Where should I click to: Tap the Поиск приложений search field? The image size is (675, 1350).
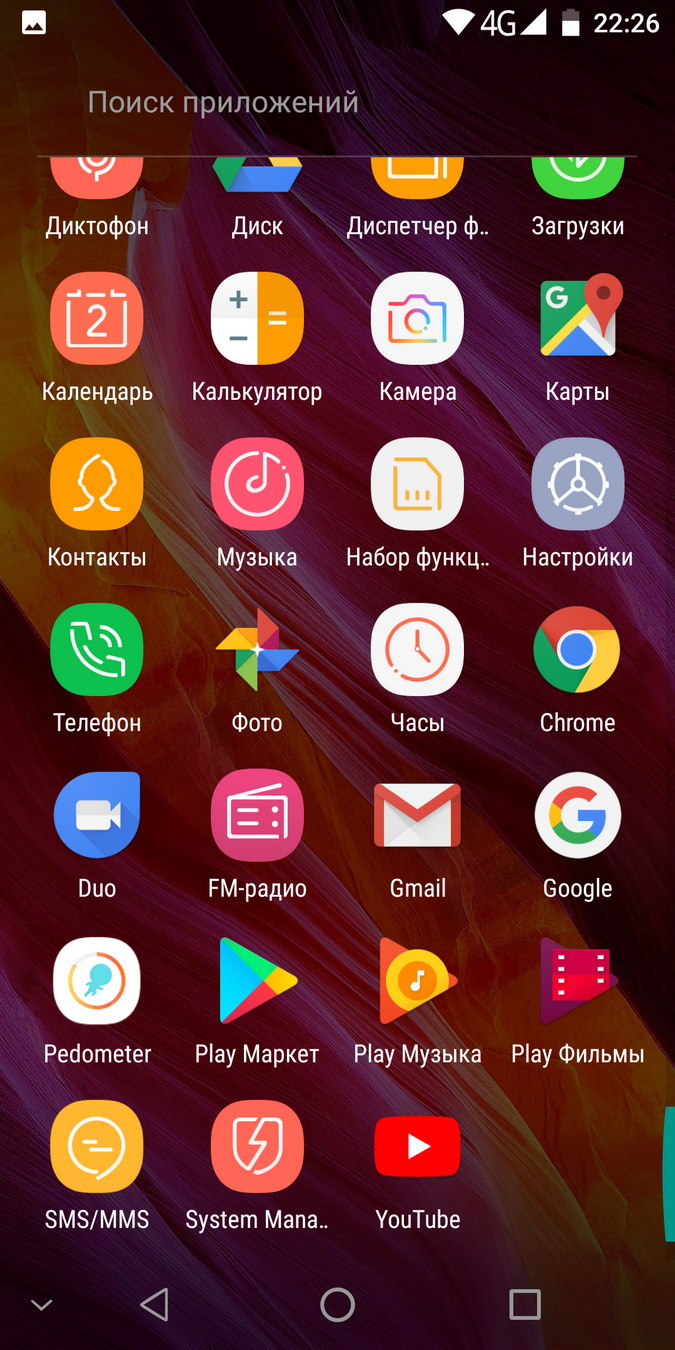click(x=300, y=102)
